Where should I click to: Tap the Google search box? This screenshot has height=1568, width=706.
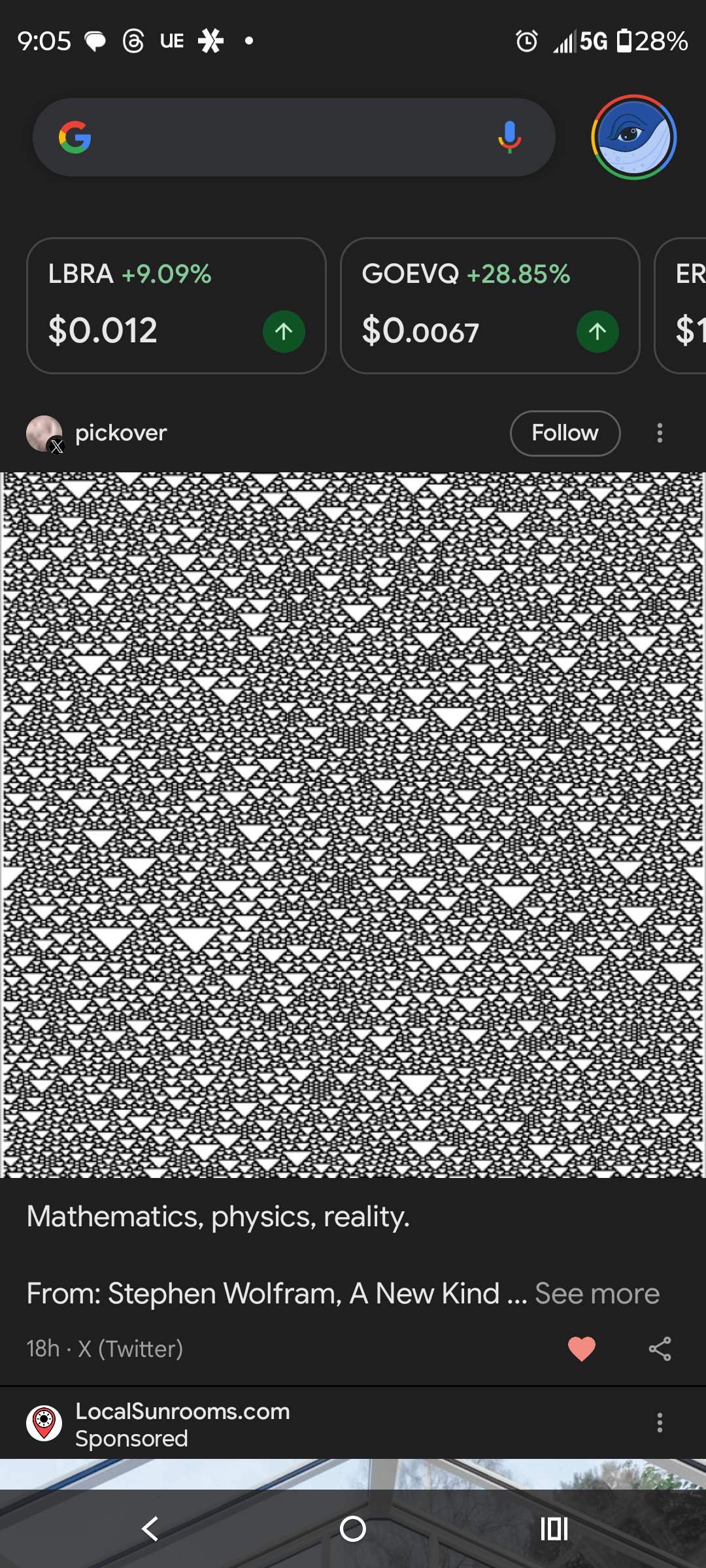click(281, 137)
